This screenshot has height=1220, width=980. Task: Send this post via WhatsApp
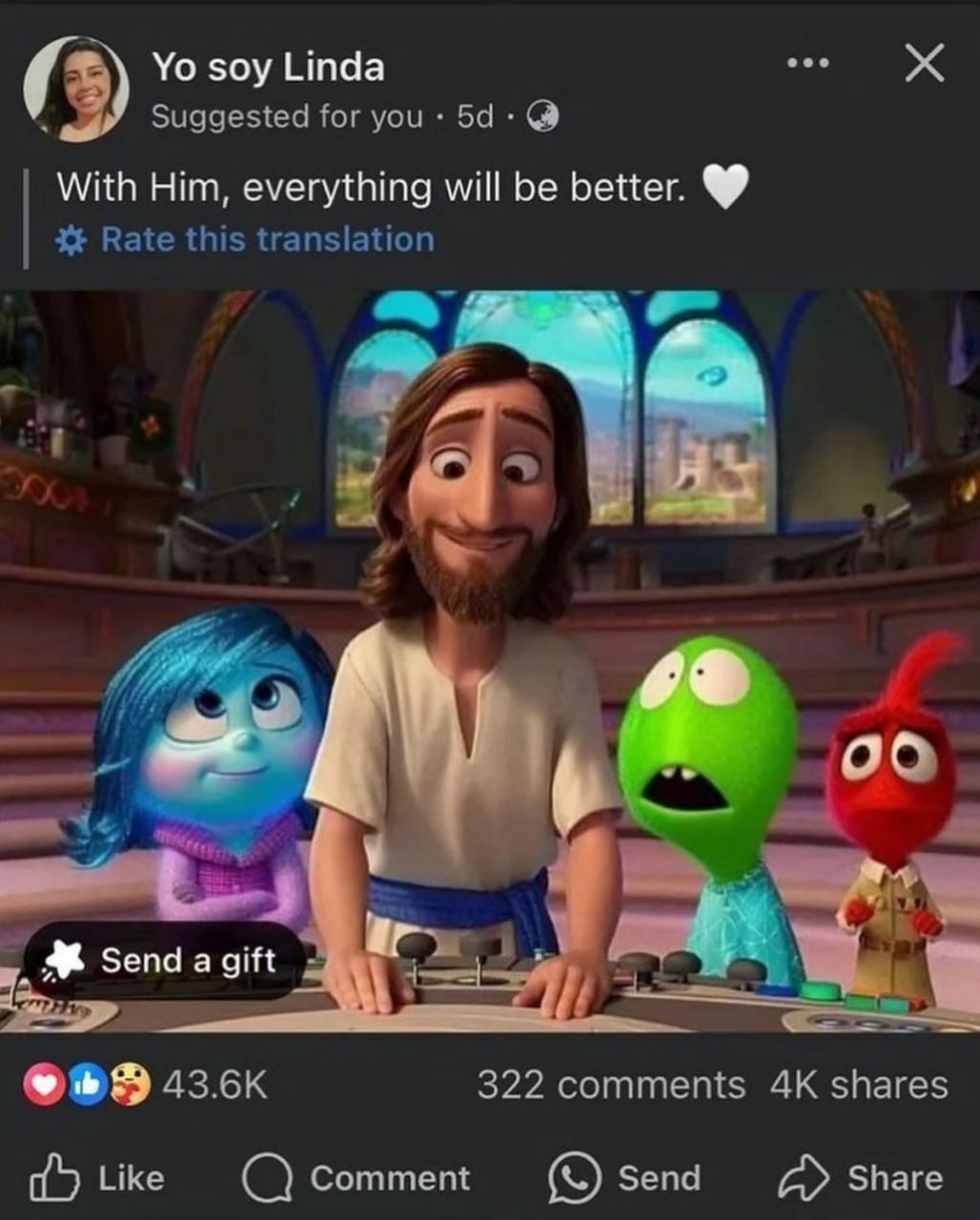[x=623, y=1178]
